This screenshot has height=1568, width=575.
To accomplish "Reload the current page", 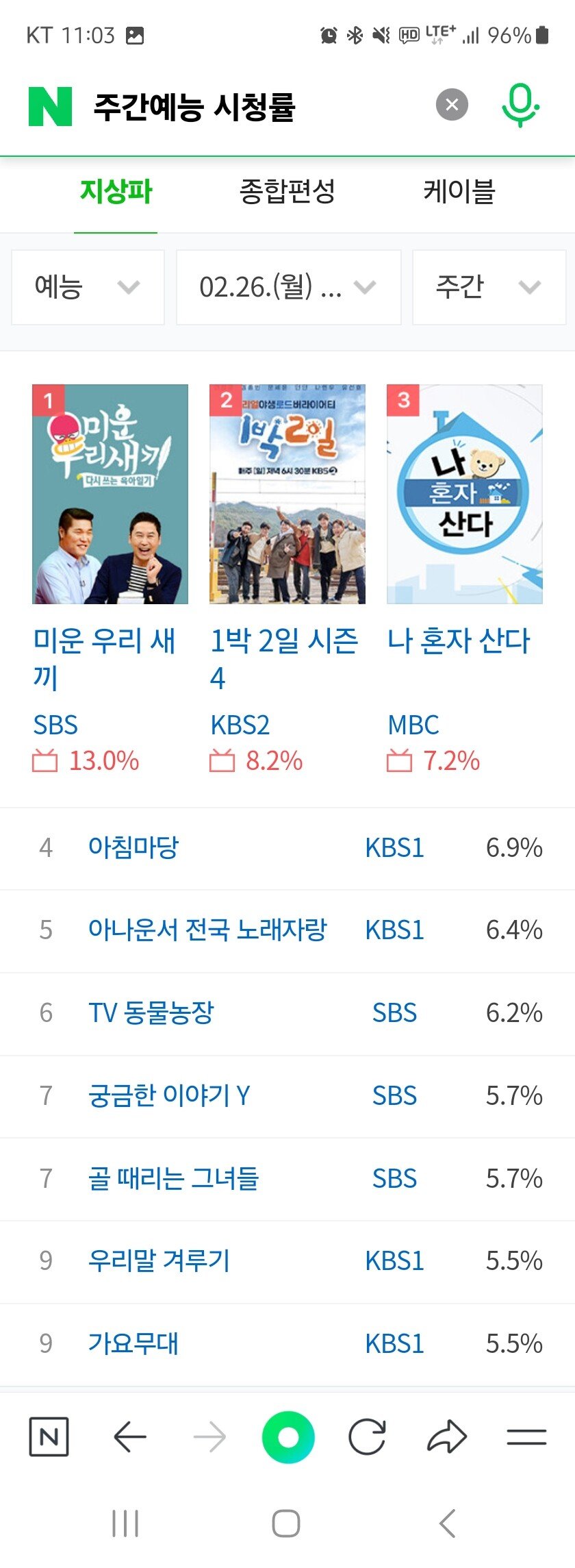I will (x=368, y=1436).
